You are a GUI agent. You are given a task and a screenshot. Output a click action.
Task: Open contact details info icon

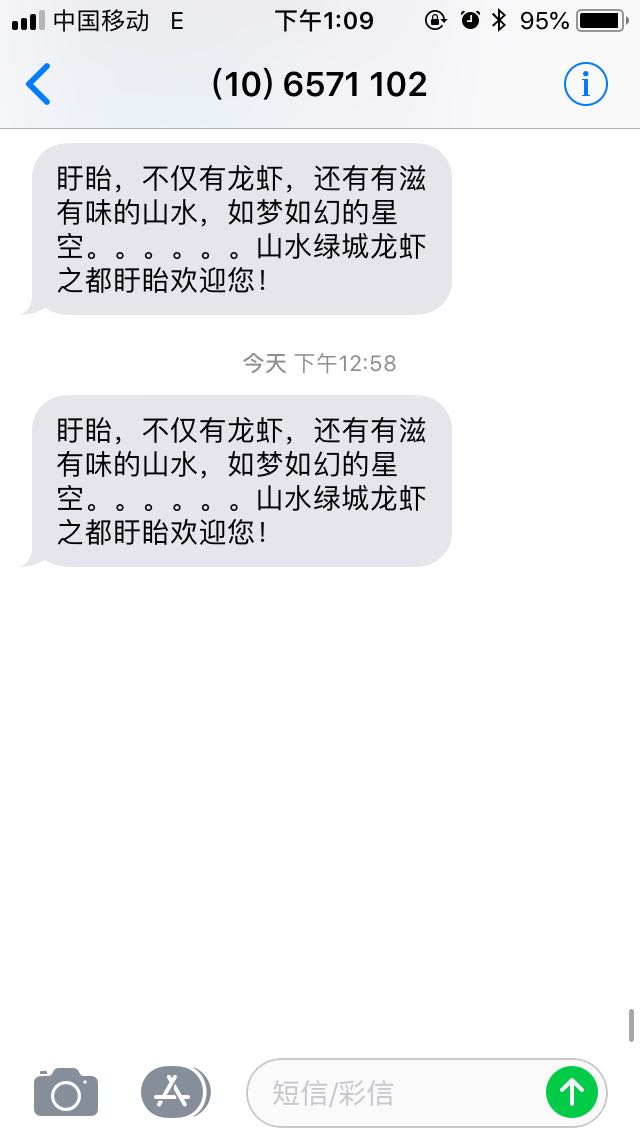coord(586,84)
